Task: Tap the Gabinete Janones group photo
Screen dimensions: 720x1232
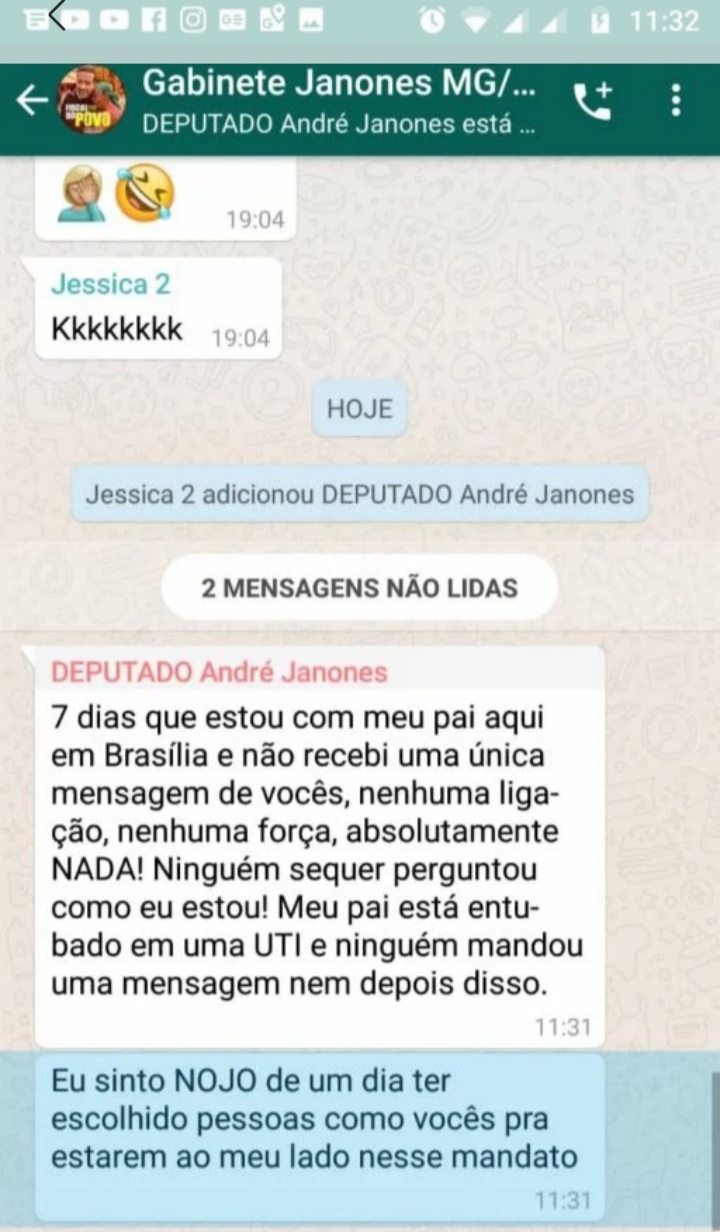Action: point(92,101)
